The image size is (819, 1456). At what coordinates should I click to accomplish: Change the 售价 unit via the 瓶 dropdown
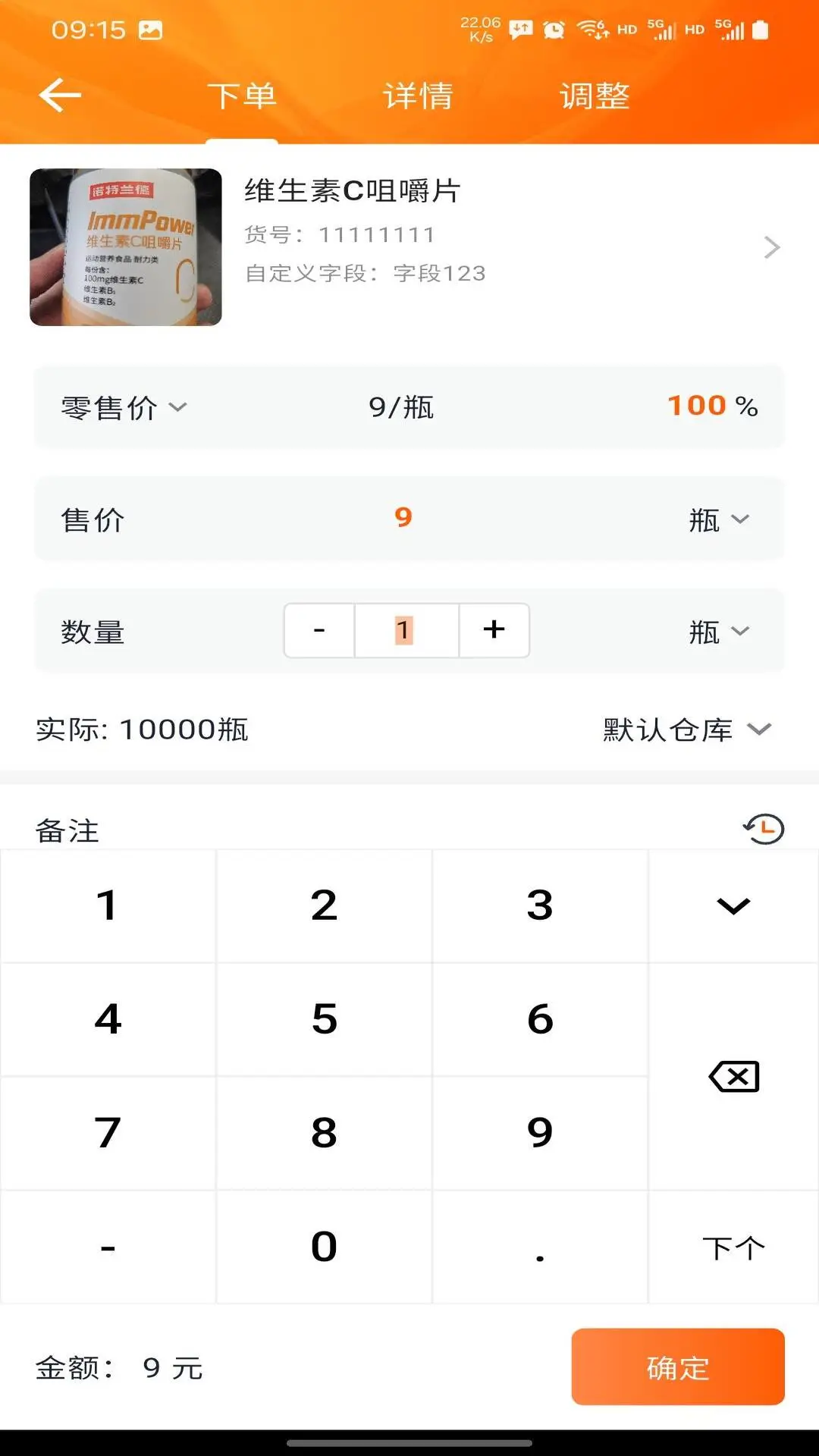(720, 518)
